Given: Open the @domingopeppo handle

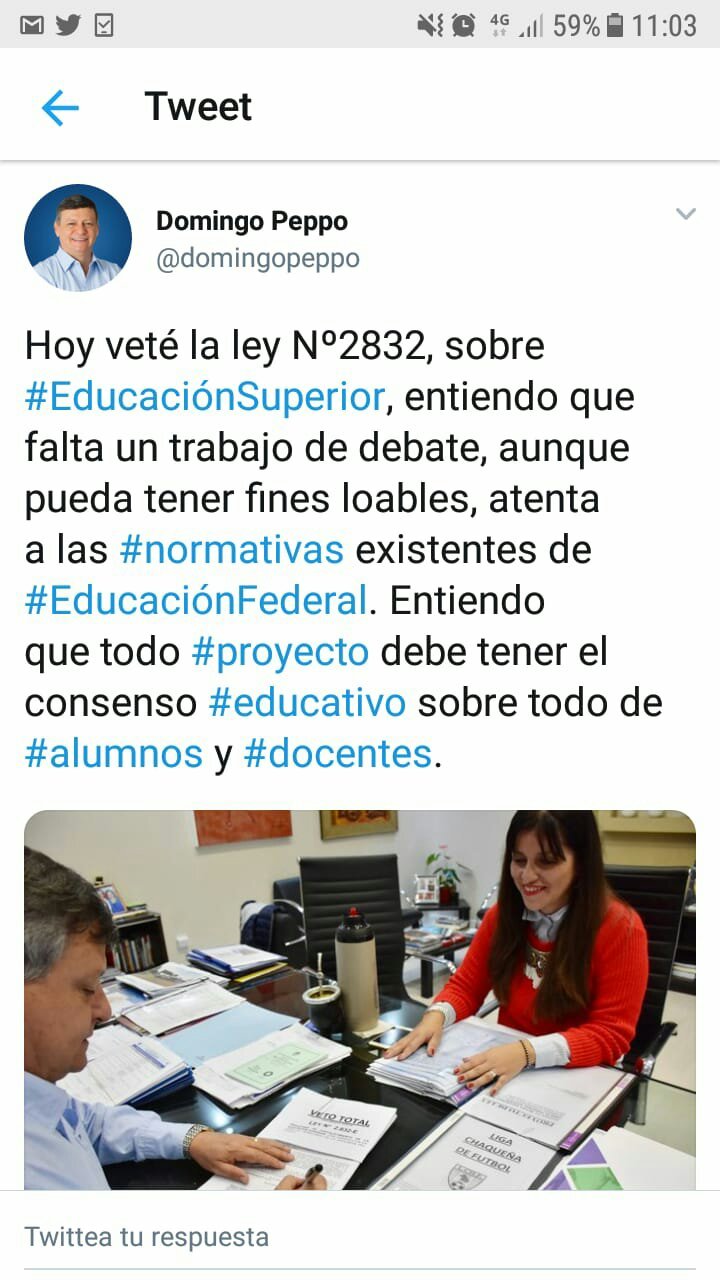Looking at the screenshot, I should click(257, 259).
